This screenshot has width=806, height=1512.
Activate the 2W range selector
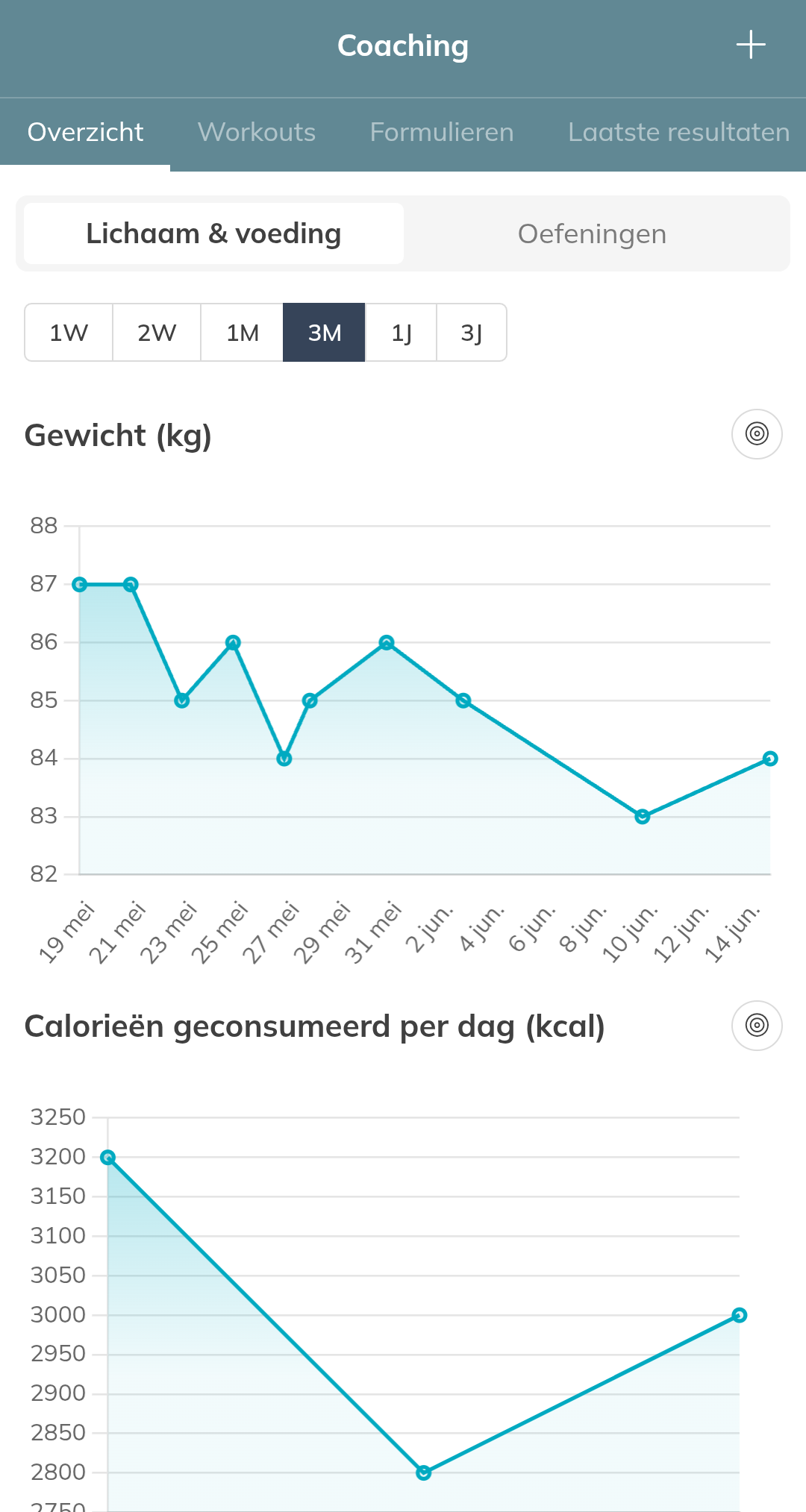155,333
